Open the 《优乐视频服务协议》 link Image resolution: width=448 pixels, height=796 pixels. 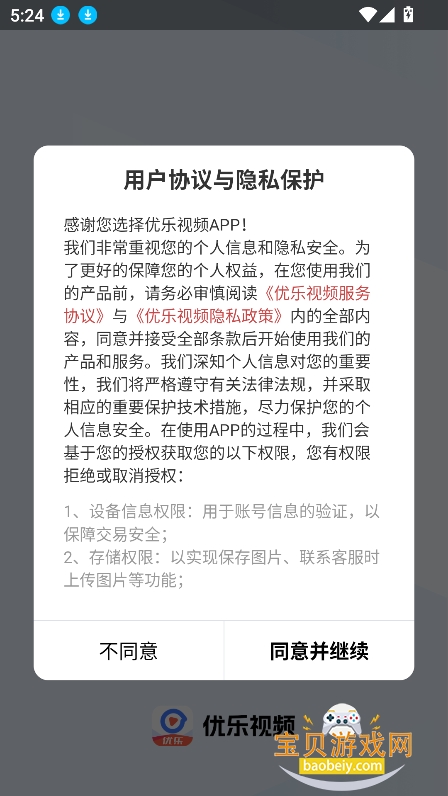[x=315, y=293]
